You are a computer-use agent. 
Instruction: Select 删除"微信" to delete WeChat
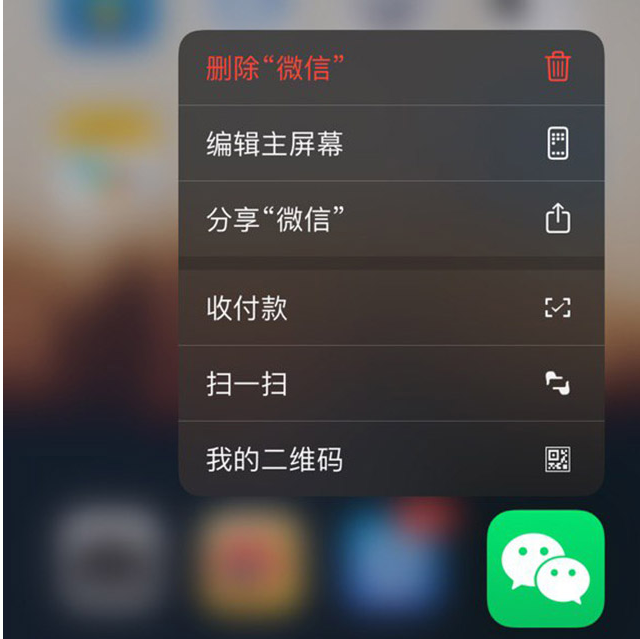click(390, 68)
